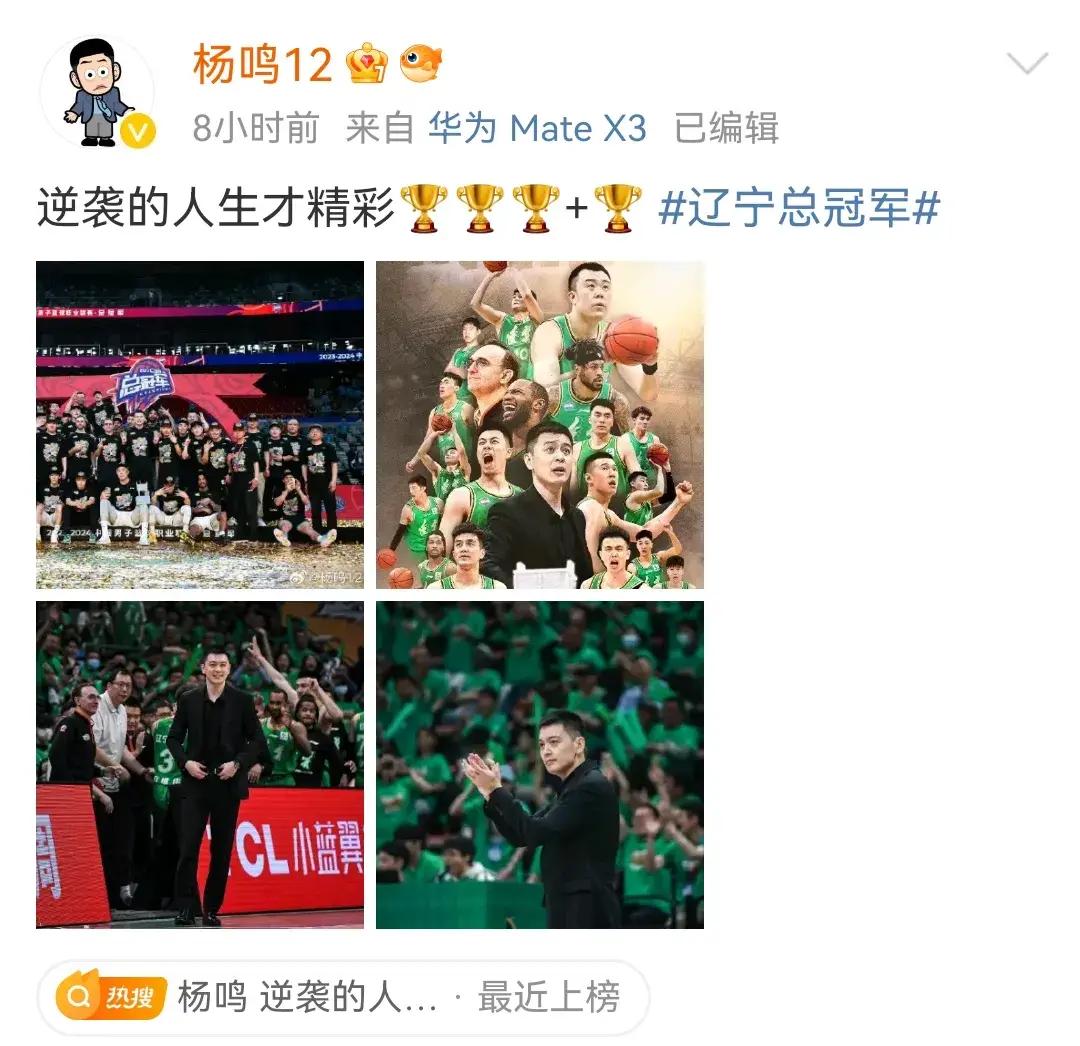
Task: Open photo of coach standing courtside
Action: pos(200,765)
